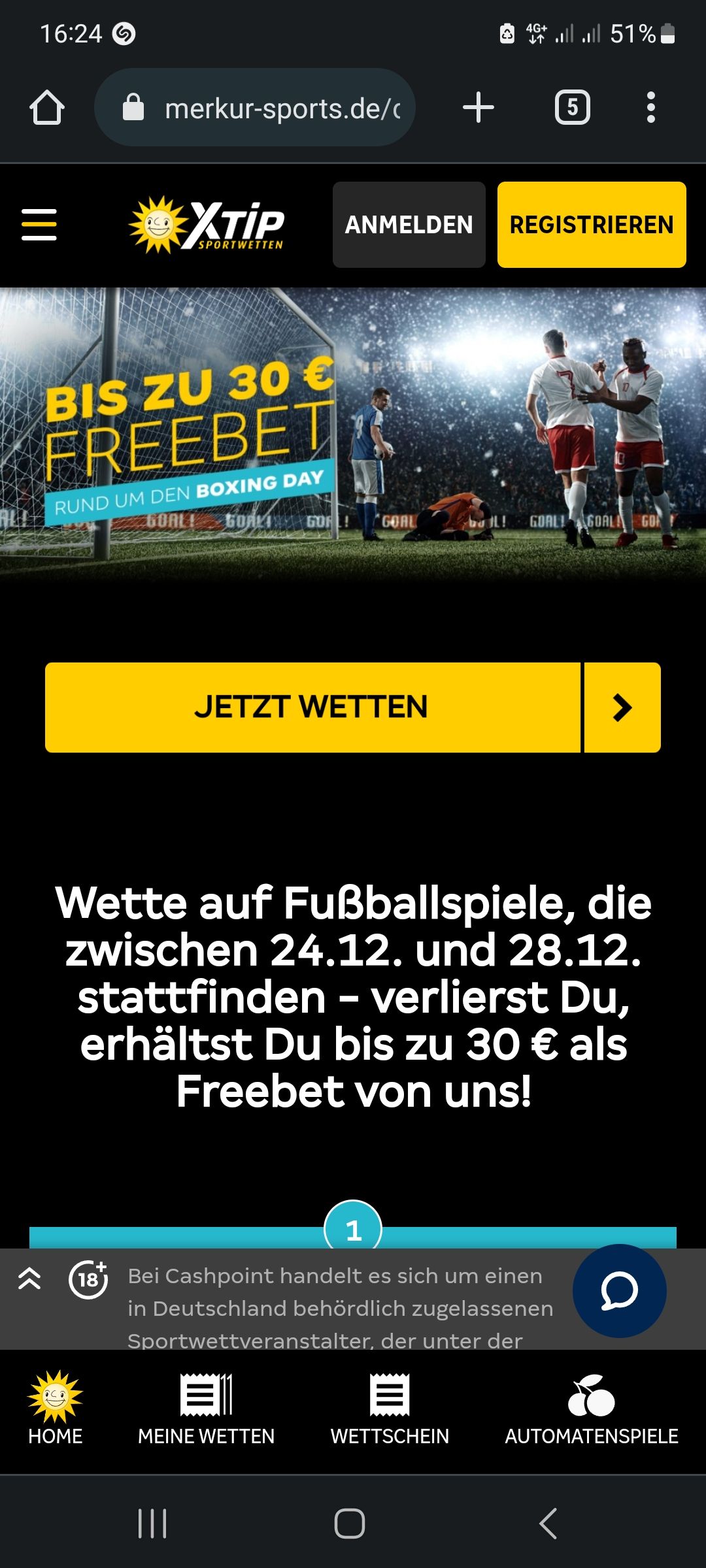Image resolution: width=706 pixels, height=1568 pixels.
Task: Switch to Meine Wetten tab
Action: [x=206, y=1409]
